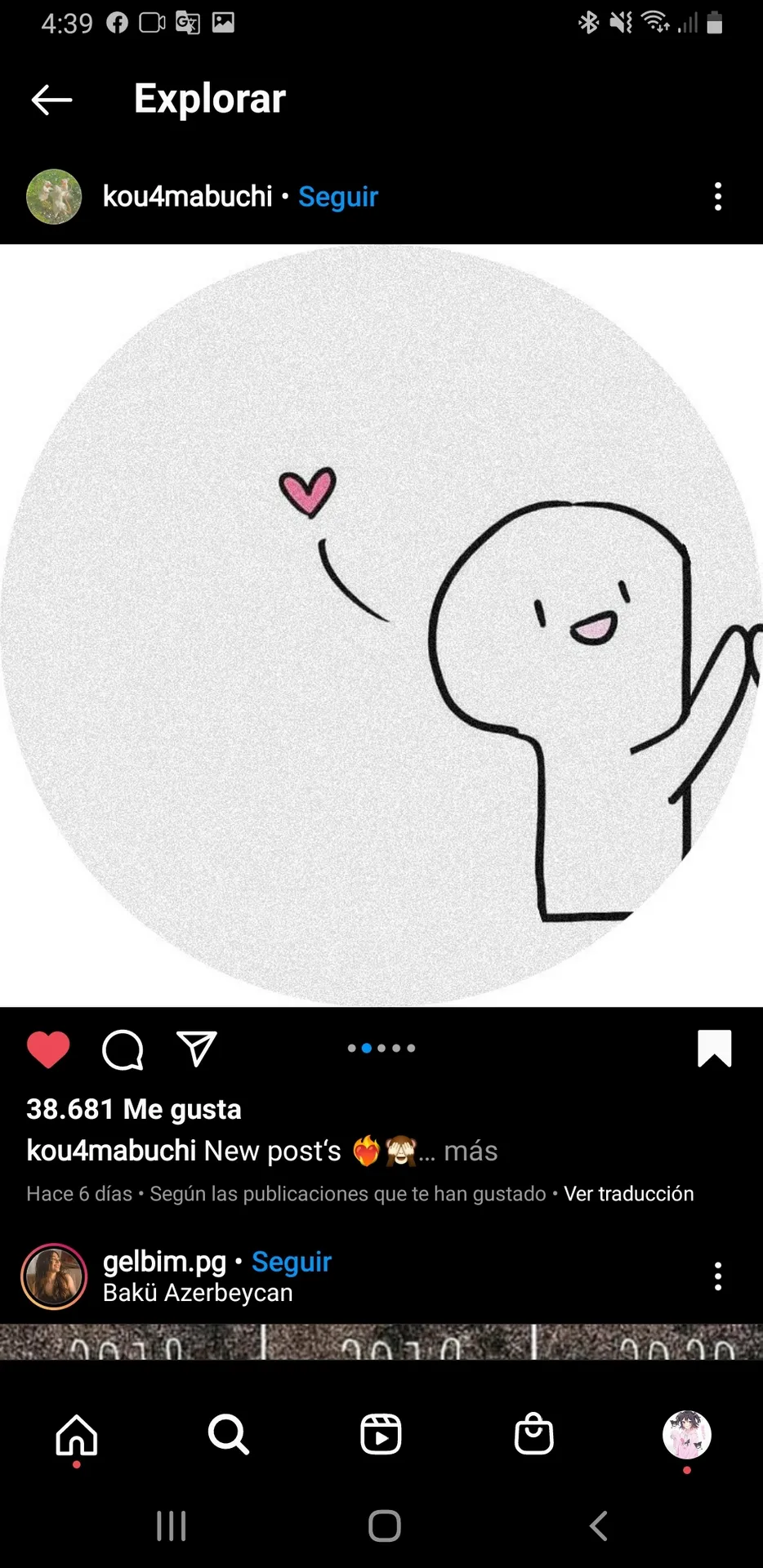Expand the caption with "más"
Viewport: 763px width, 1568px height.
pyautogui.click(x=471, y=1151)
